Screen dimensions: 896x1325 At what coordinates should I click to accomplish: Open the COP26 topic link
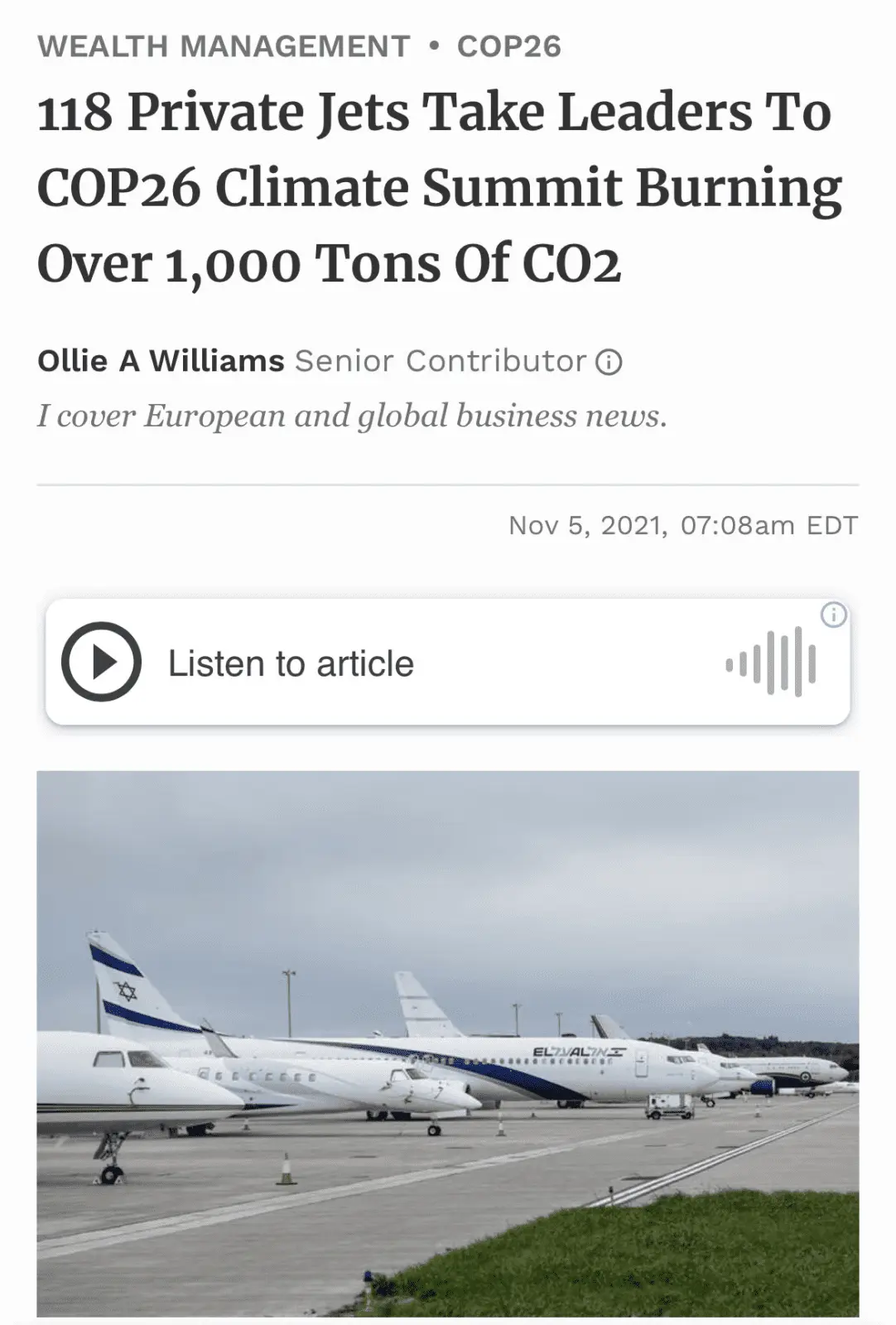tap(508, 46)
